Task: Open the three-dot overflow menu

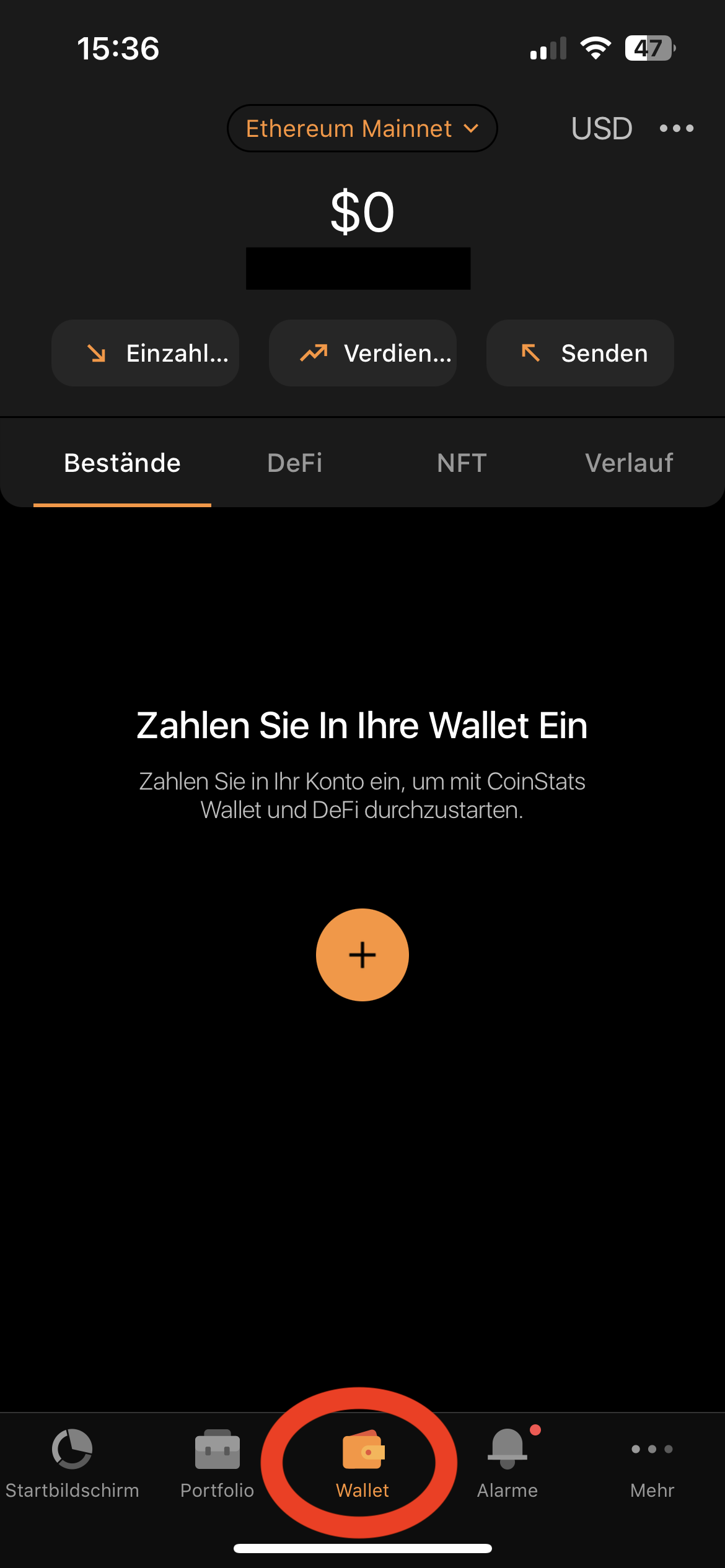Action: click(676, 129)
